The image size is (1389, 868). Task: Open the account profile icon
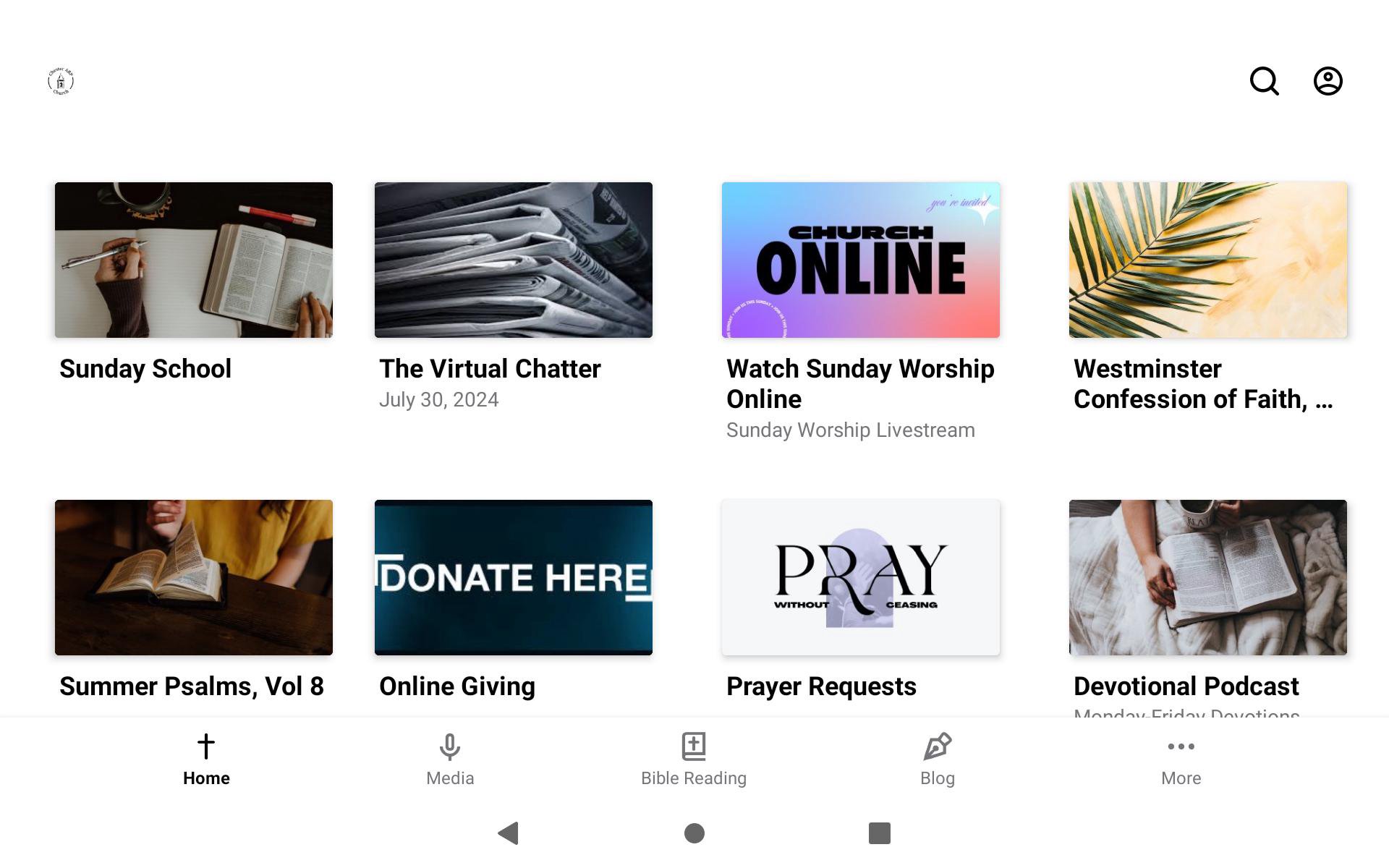1328,81
